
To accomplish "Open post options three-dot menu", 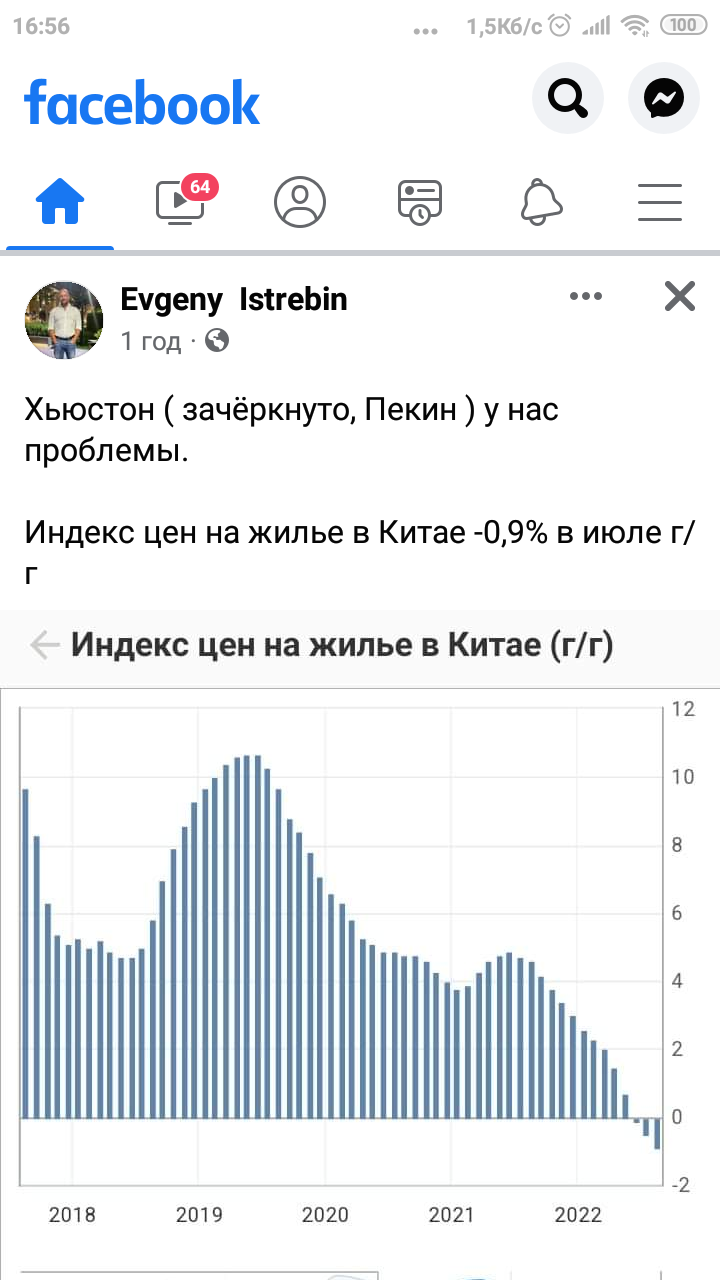I will point(586,296).
